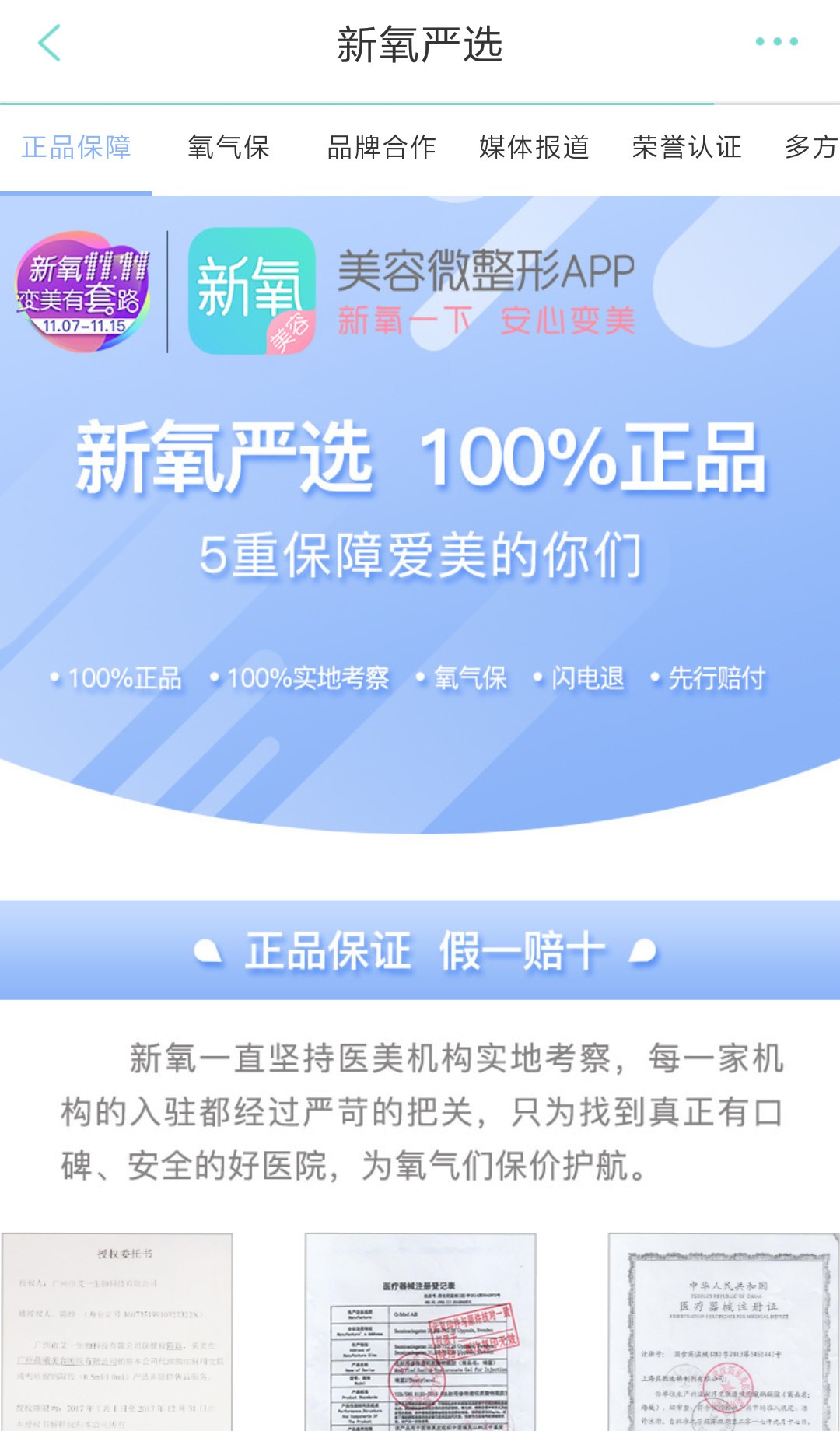Switch to the 媒体报道 tab
The image size is (840, 1431).
(x=534, y=147)
